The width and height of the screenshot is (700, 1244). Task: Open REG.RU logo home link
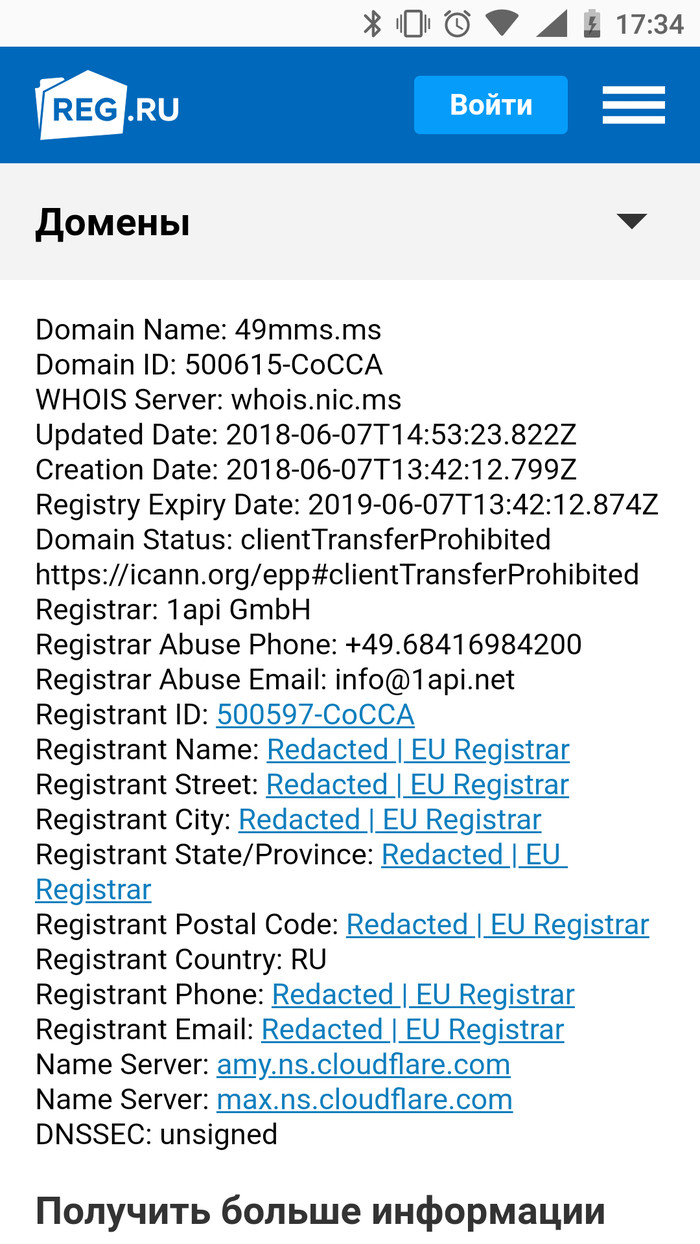pyautogui.click(x=107, y=105)
